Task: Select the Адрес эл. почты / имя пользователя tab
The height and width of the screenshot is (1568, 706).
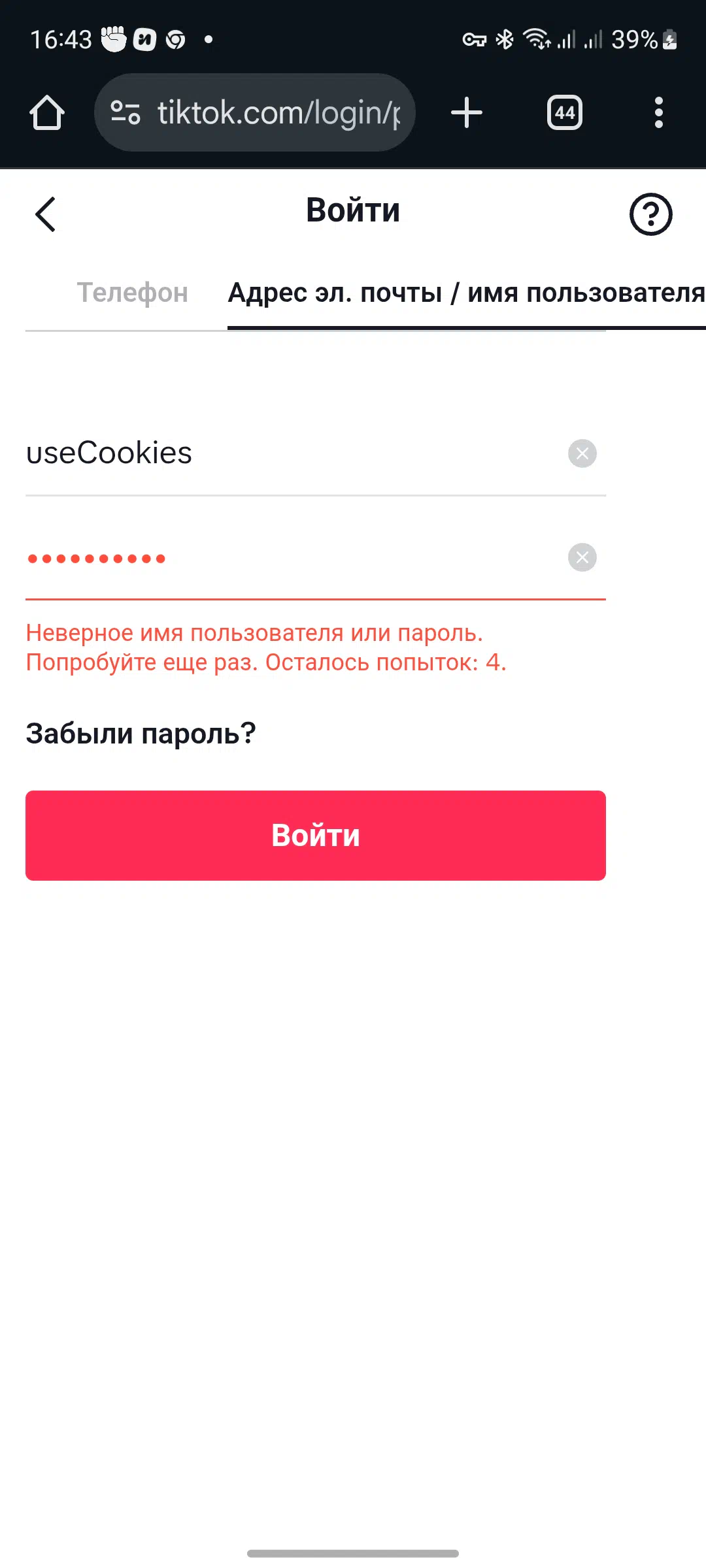Action: pos(466,293)
